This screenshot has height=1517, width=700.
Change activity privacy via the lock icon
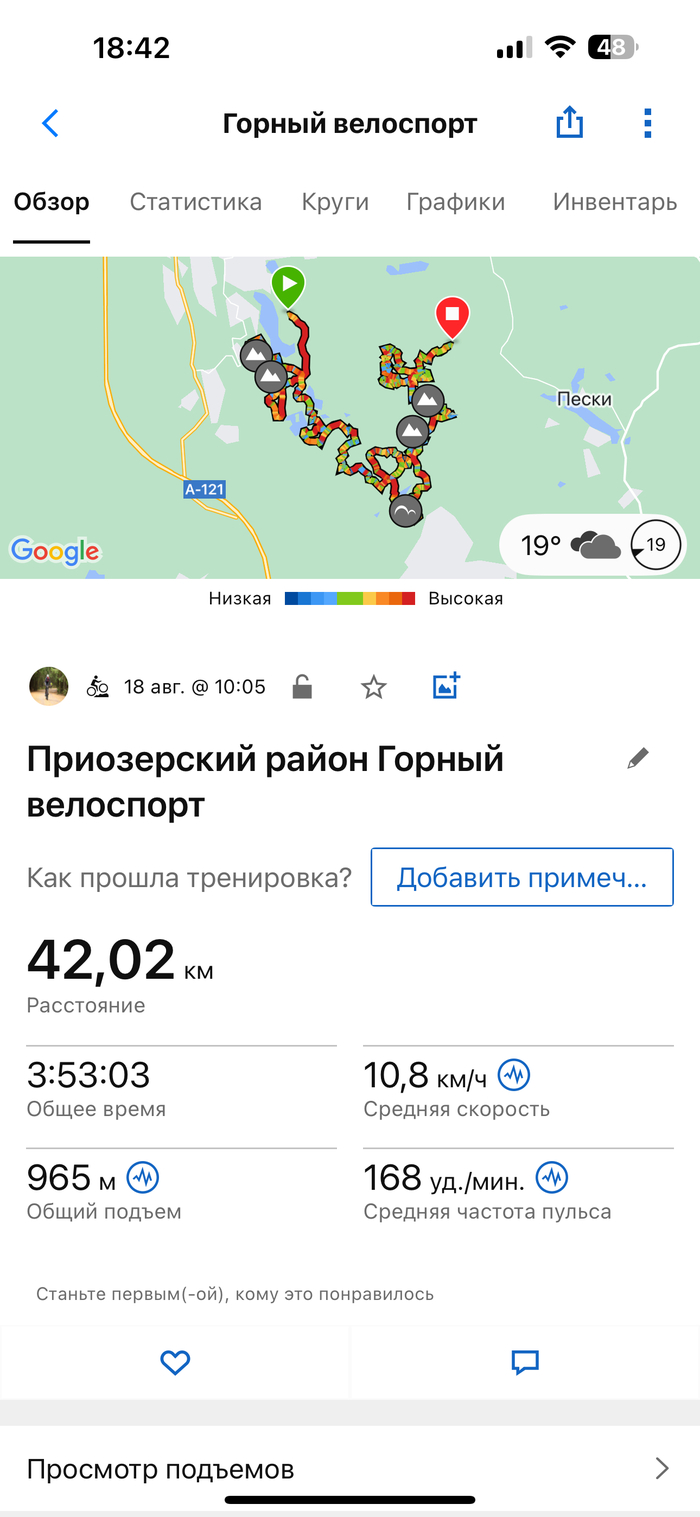click(301, 687)
